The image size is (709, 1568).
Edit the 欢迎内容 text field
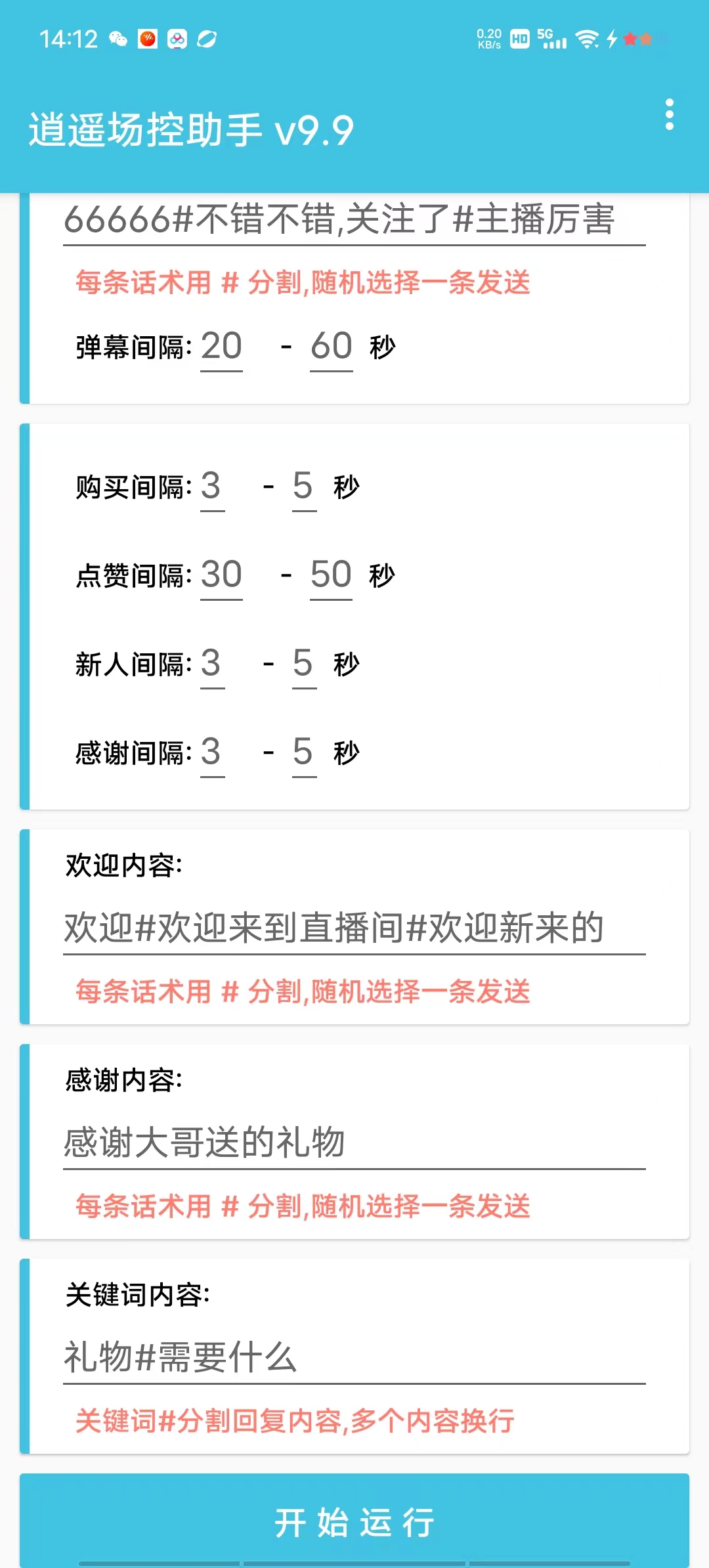(354, 928)
